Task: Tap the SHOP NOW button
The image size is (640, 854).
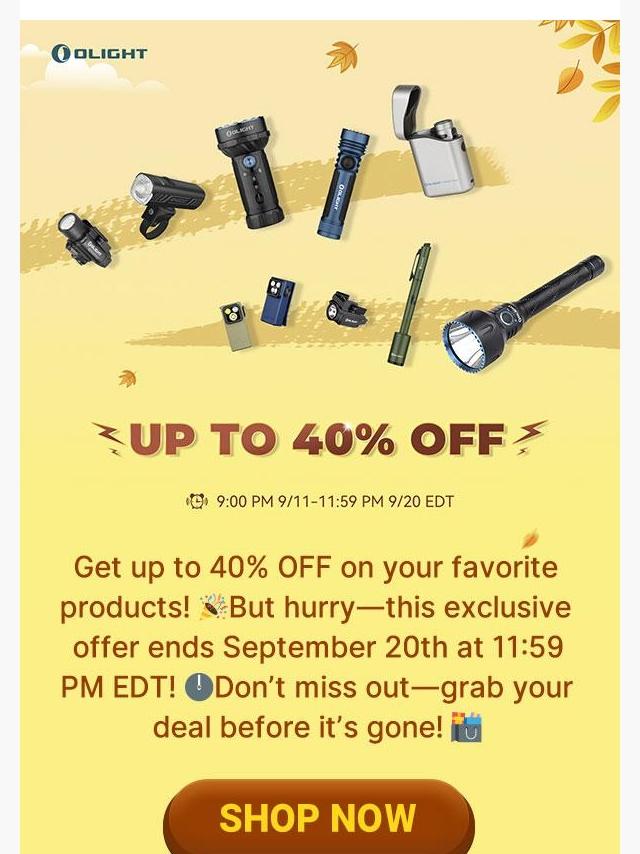Action: [x=318, y=818]
